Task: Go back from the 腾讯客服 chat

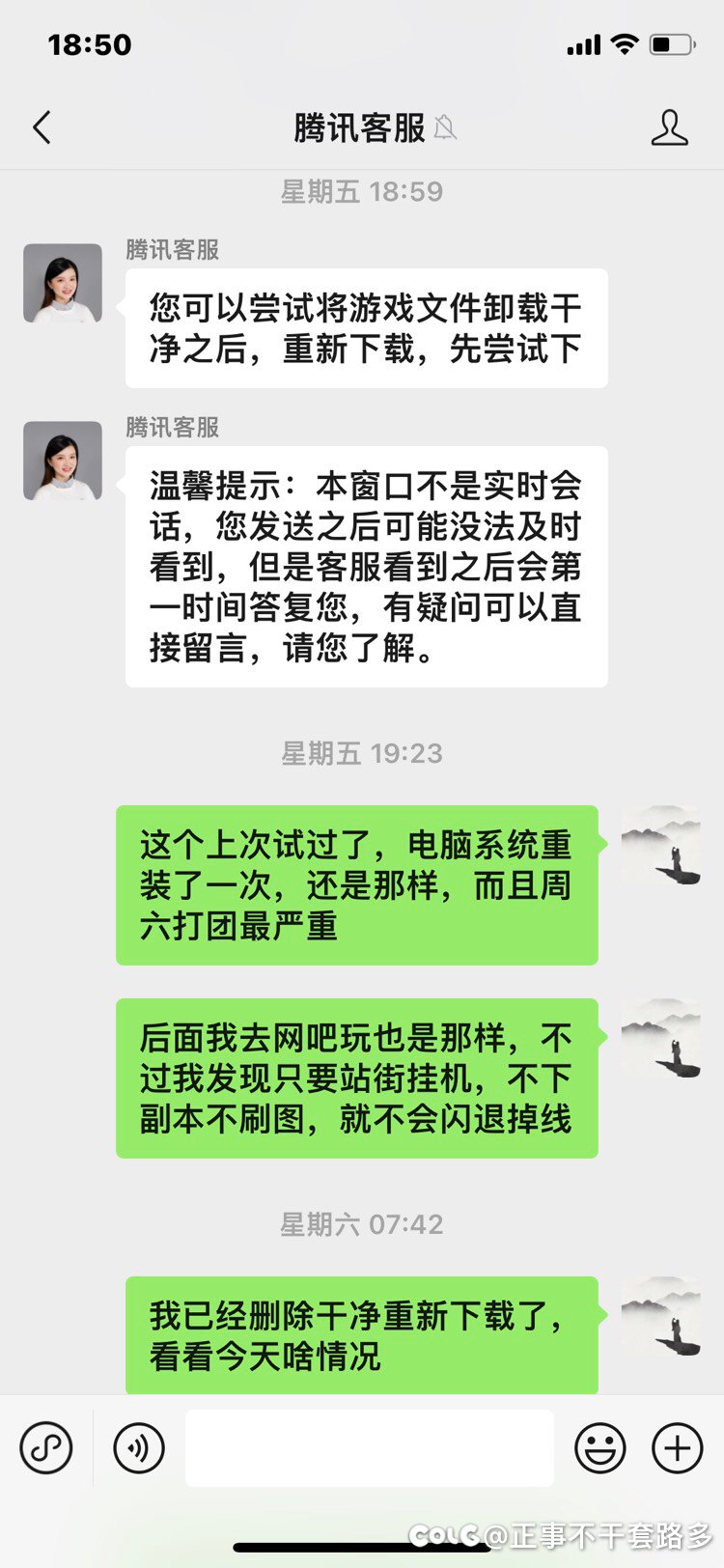Action: coord(42,127)
